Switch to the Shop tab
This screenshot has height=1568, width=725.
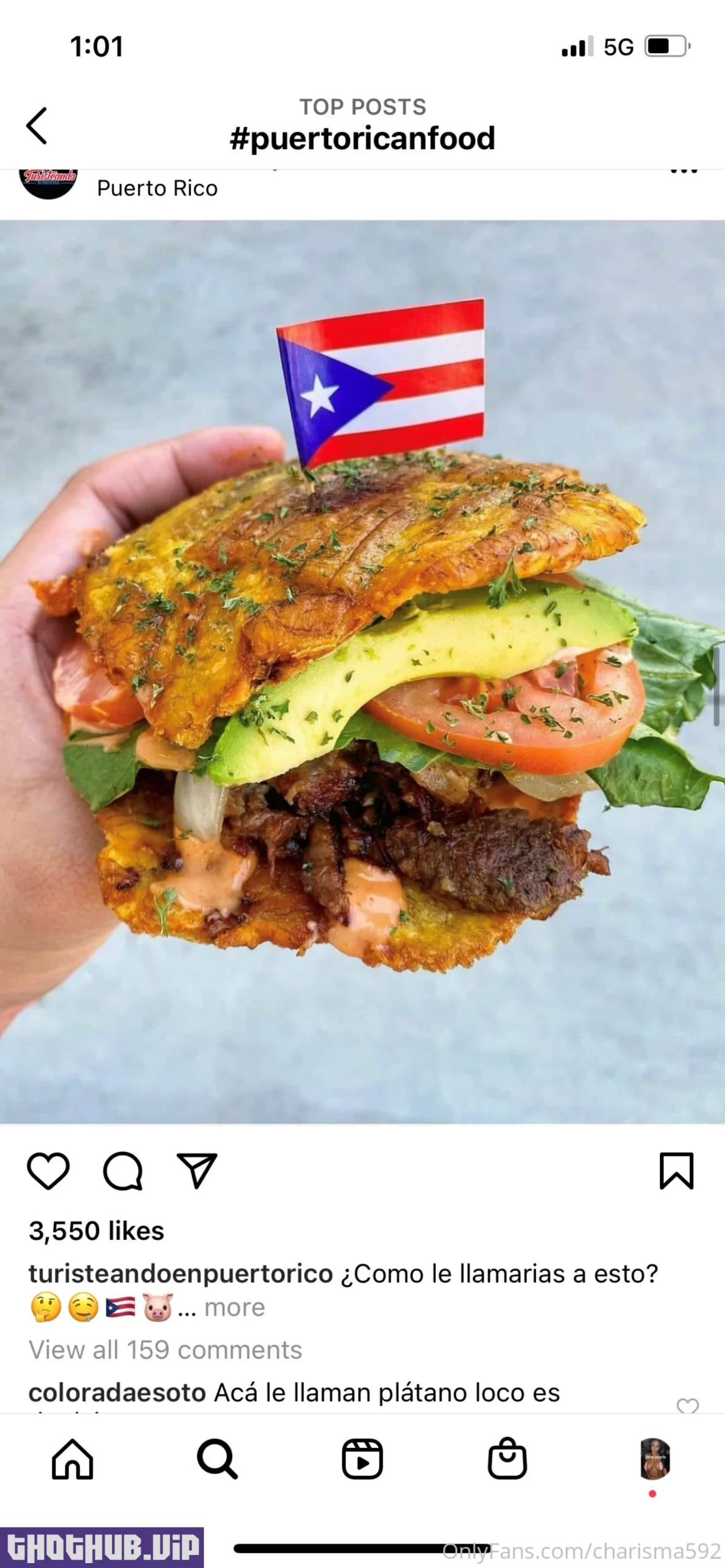coord(507,1460)
